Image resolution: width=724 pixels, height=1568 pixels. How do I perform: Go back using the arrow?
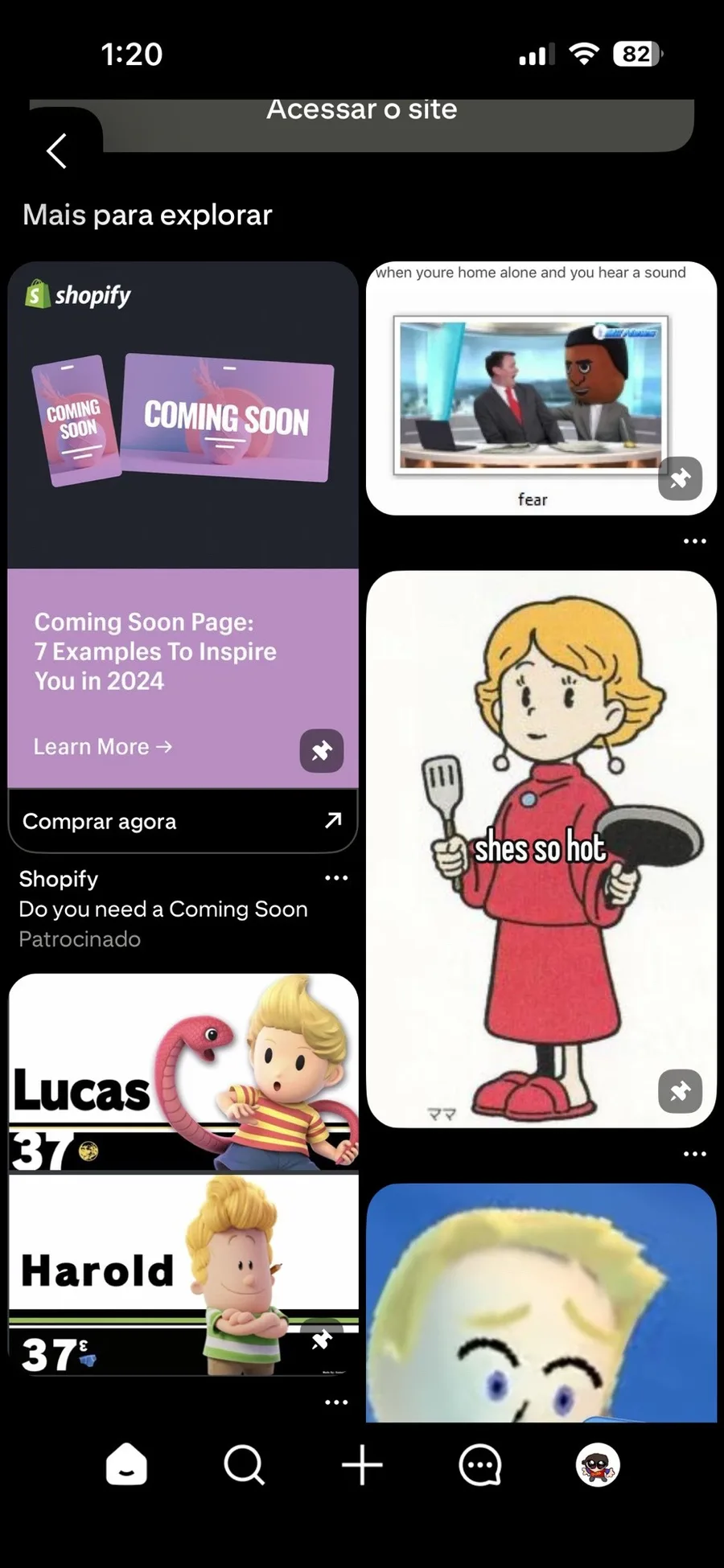(56, 150)
